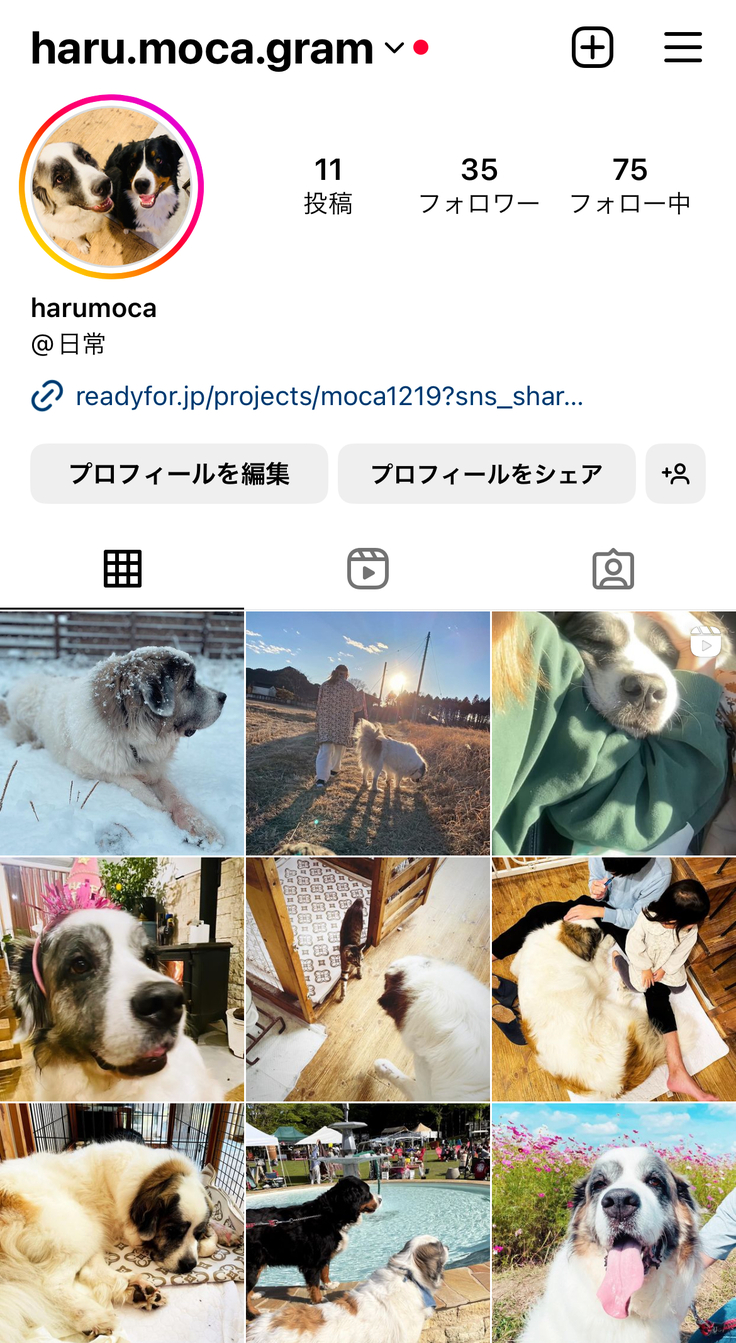The width and height of the screenshot is (736, 1343).
Task: Play the reel of dog in green blanket
Action: click(x=614, y=733)
